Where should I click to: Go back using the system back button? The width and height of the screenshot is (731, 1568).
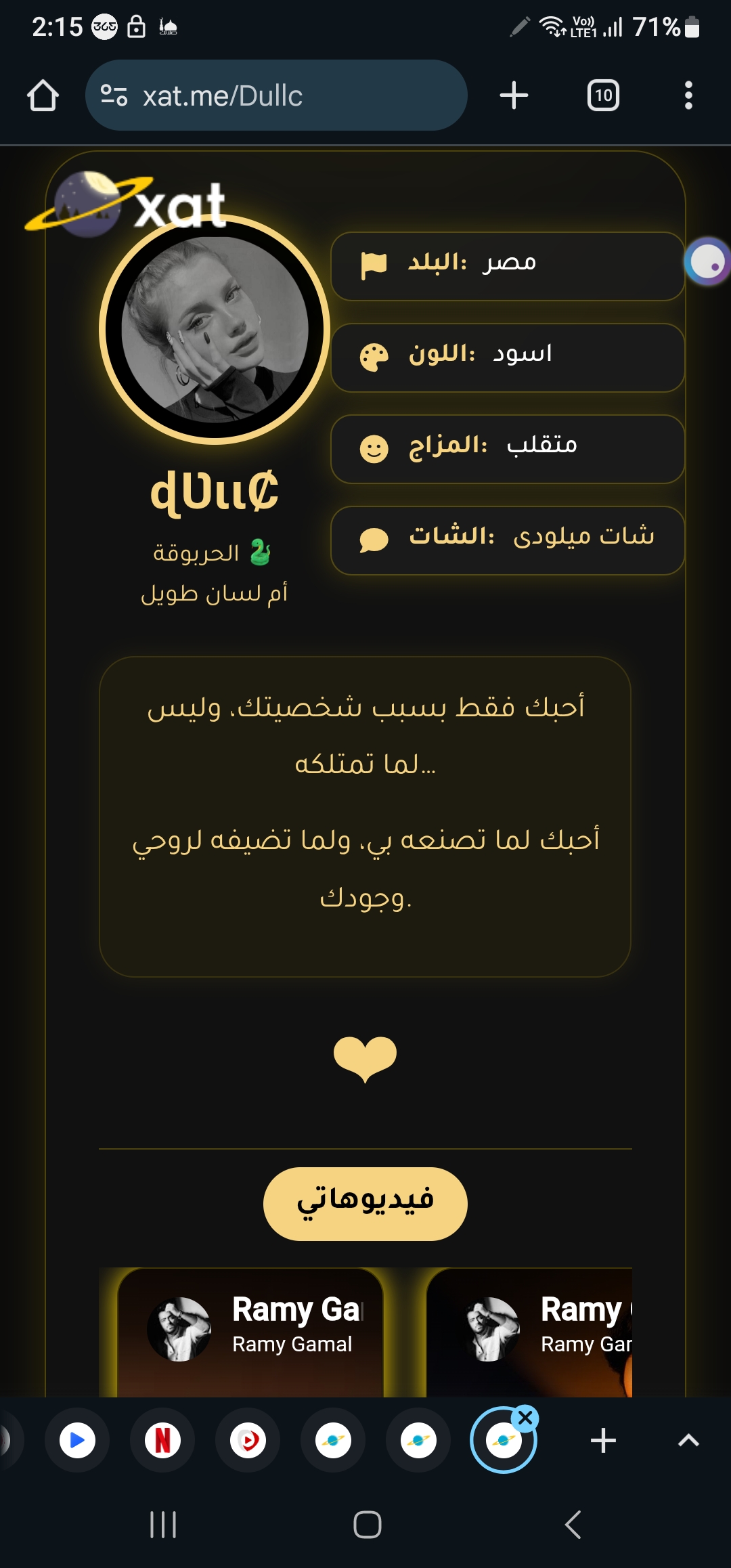(573, 1525)
